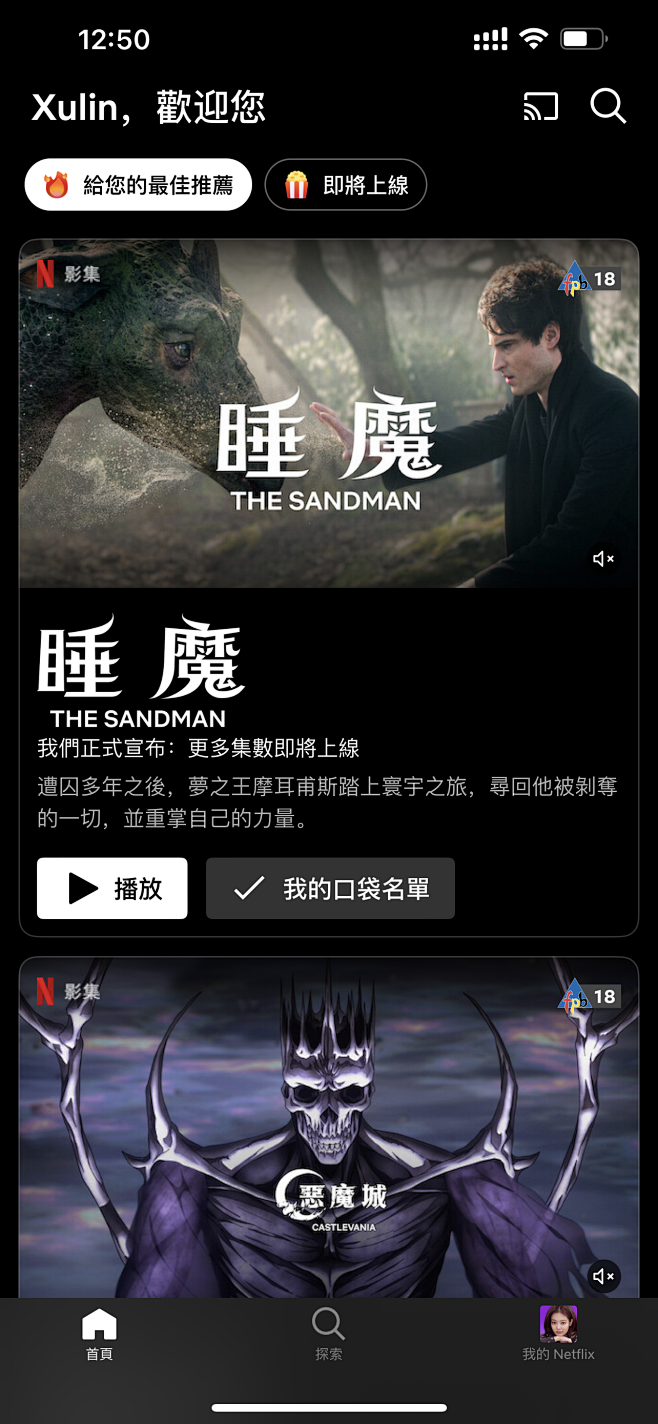Open search from the top bar
This screenshot has height=1424, width=658.
(x=607, y=106)
